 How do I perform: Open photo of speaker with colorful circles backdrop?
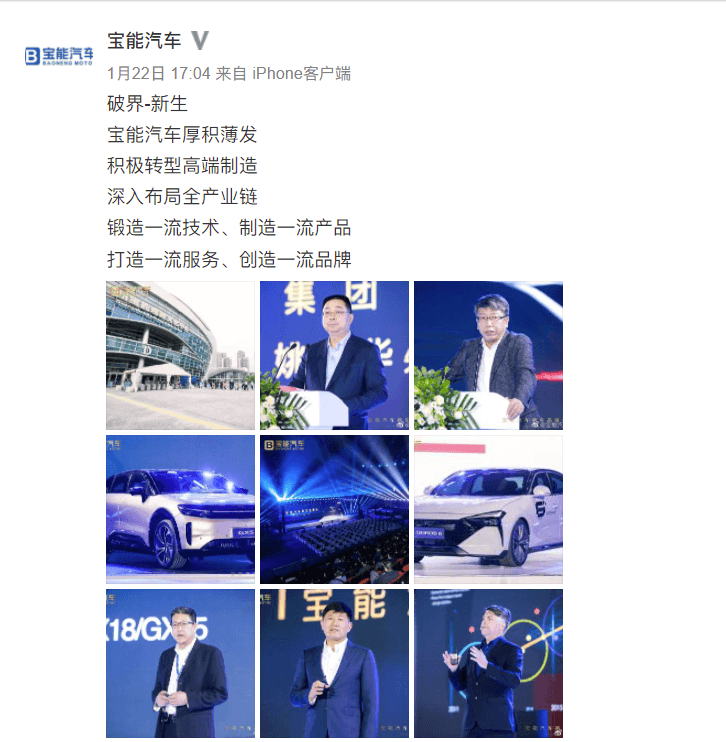click(488, 663)
